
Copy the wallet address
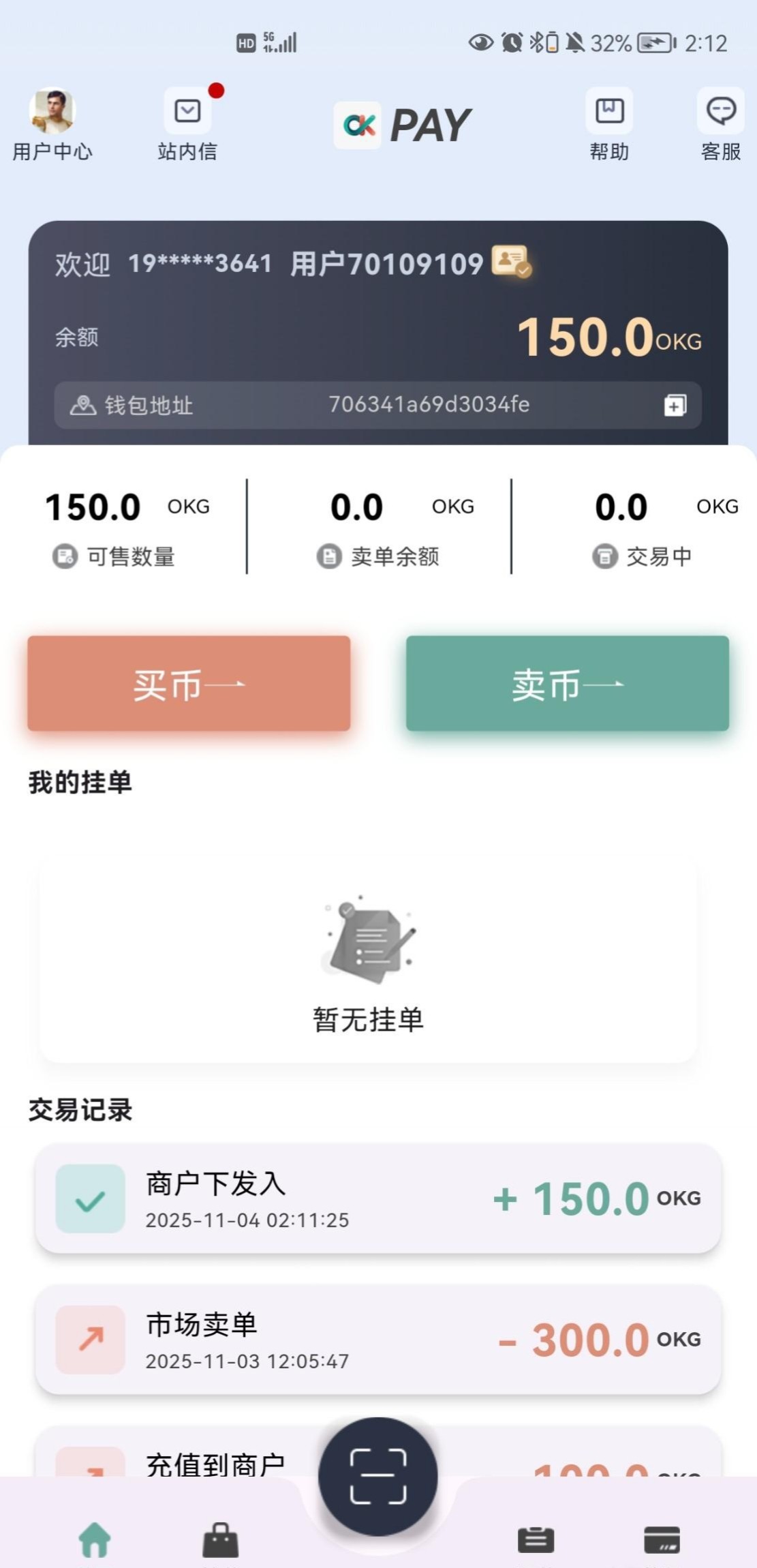point(675,406)
